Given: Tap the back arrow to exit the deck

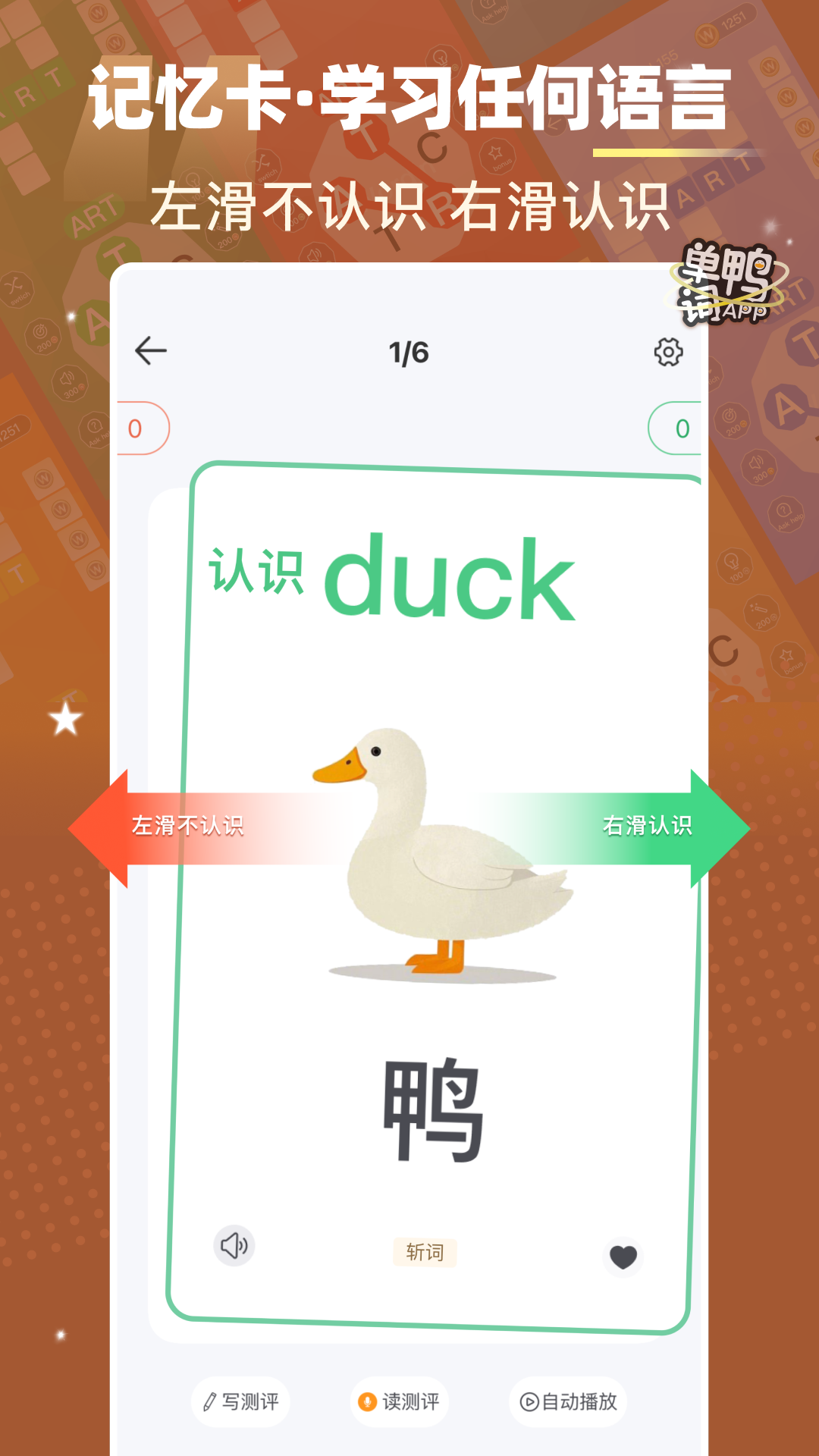Looking at the screenshot, I should tap(149, 350).
